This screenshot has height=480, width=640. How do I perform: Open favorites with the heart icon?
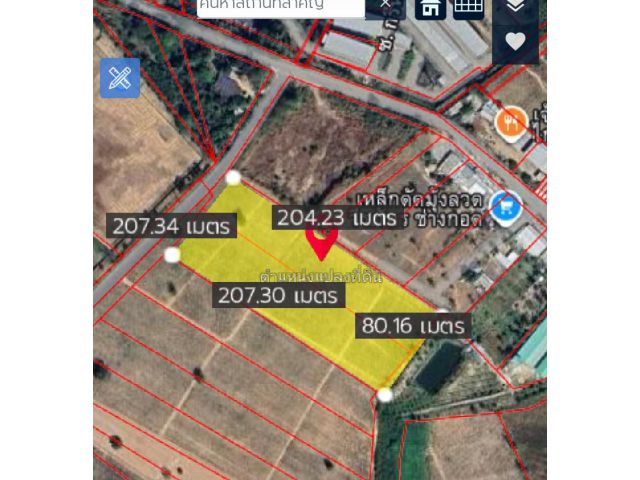point(515,42)
